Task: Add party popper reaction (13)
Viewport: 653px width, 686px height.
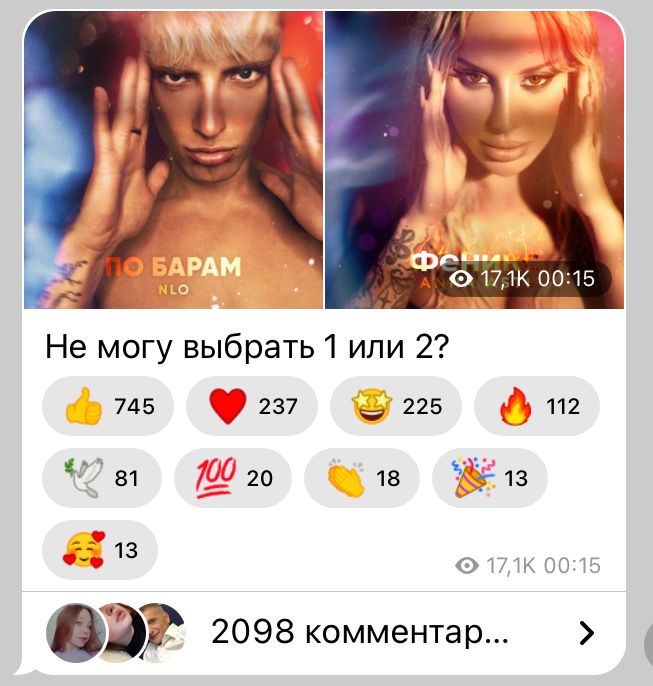Action: click(x=490, y=478)
